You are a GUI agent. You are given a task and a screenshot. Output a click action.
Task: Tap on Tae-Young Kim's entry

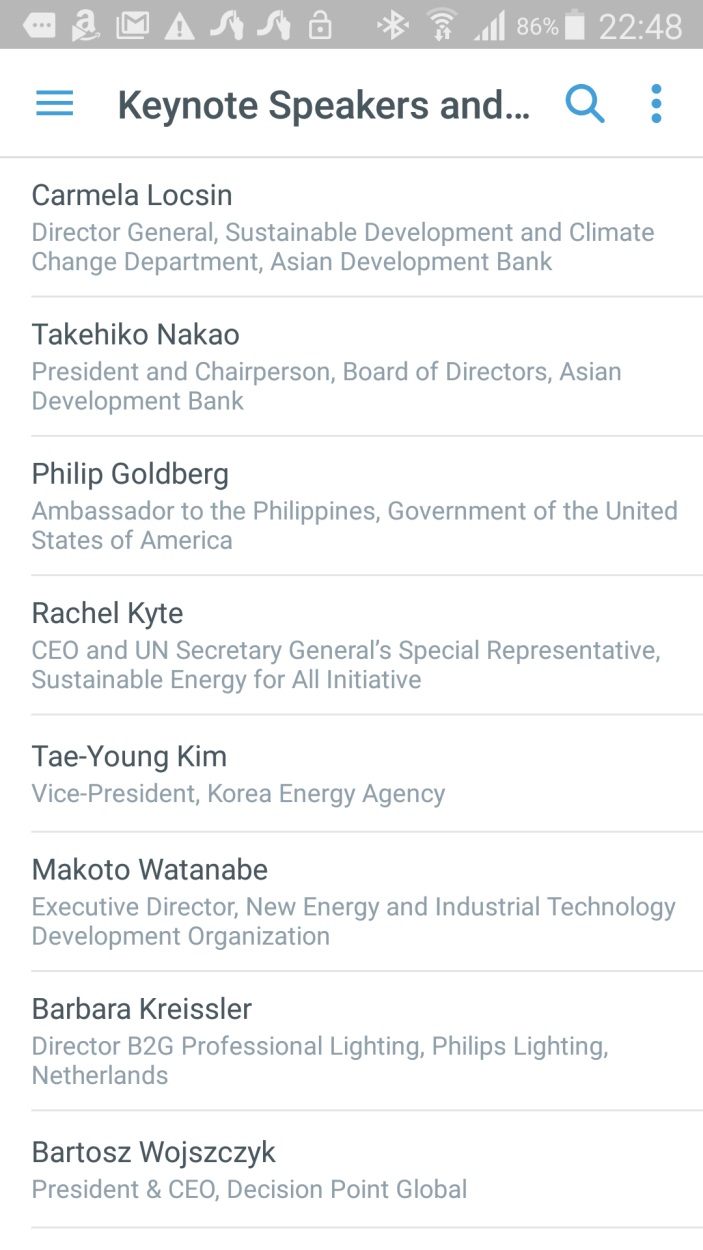(351, 773)
